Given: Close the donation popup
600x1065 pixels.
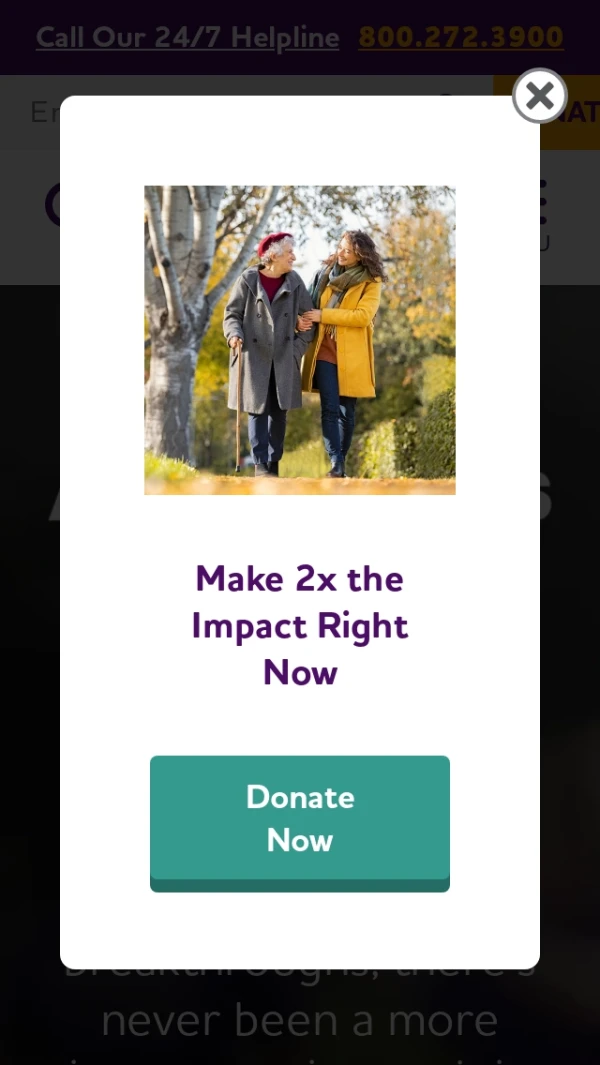Looking at the screenshot, I should [x=540, y=96].
